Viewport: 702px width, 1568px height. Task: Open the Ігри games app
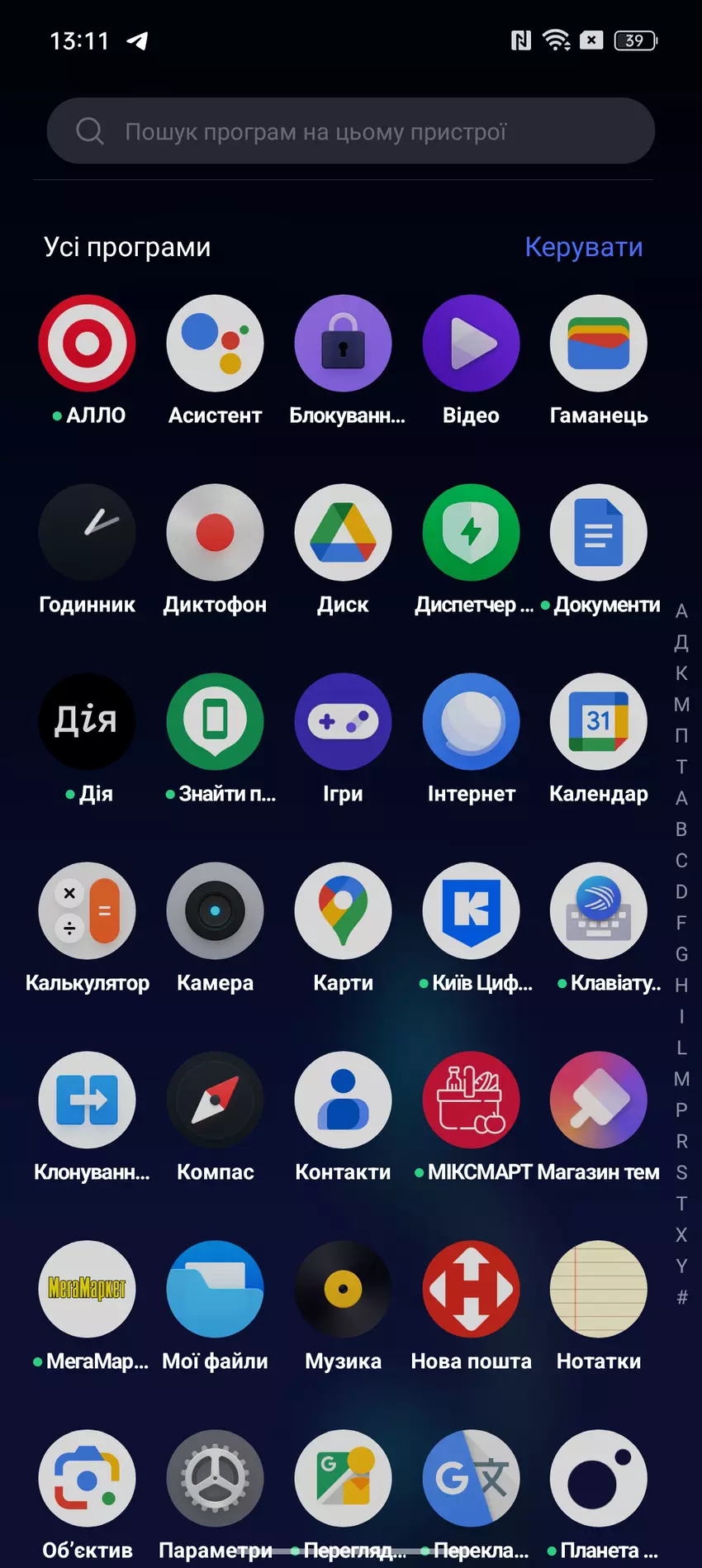pyautogui.click(x=343, y=722)
